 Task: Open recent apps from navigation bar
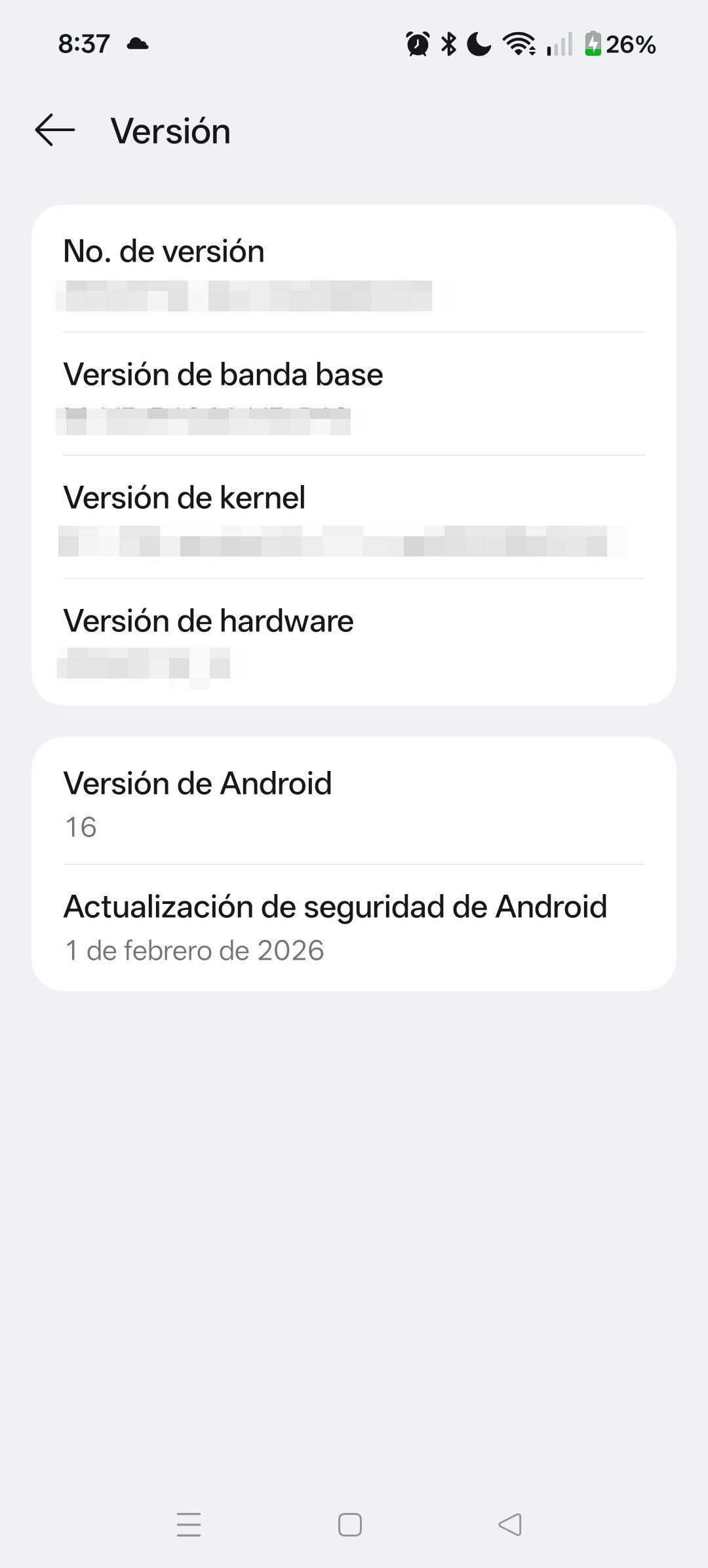point(189,1525)
